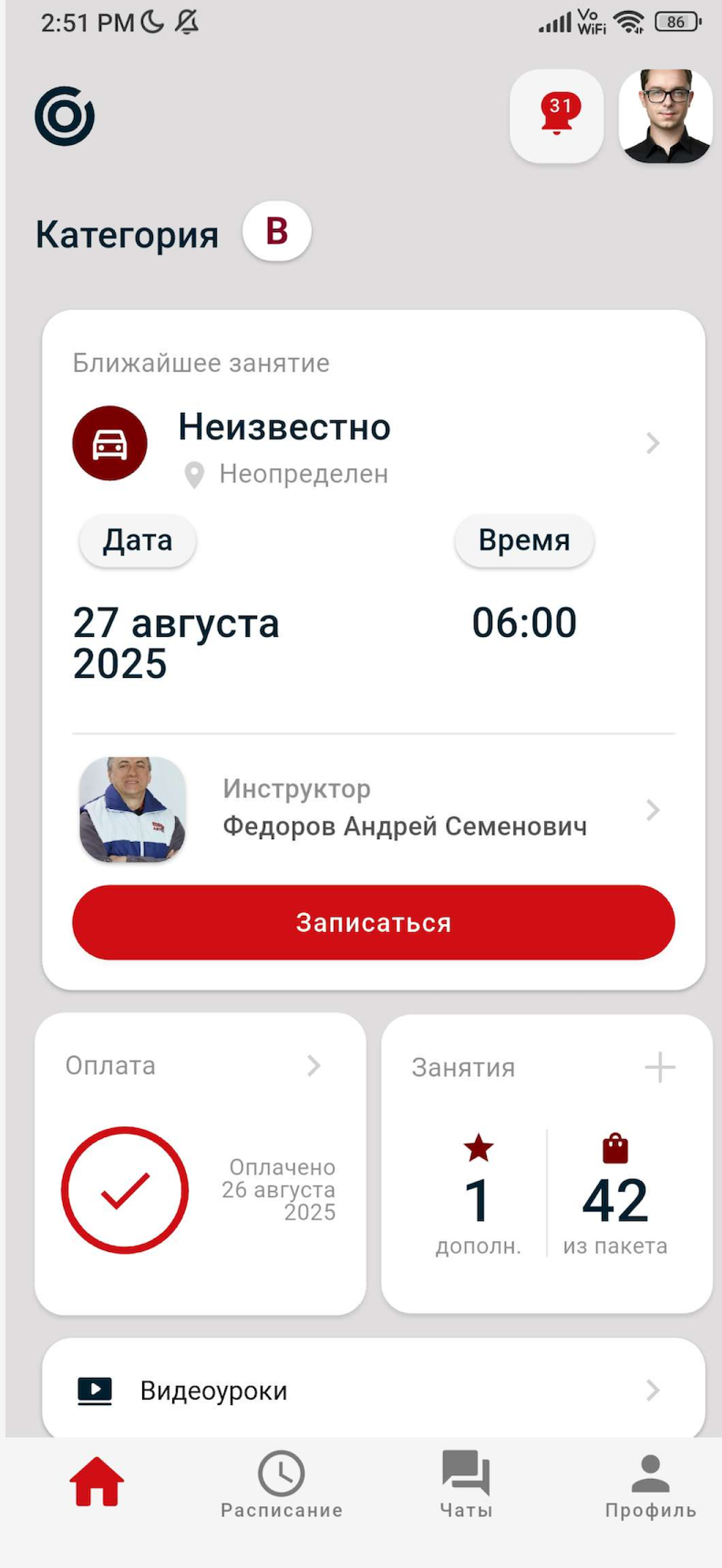
Task: Expand the Видеоуроки section chevron
Action: [653, 1390]
